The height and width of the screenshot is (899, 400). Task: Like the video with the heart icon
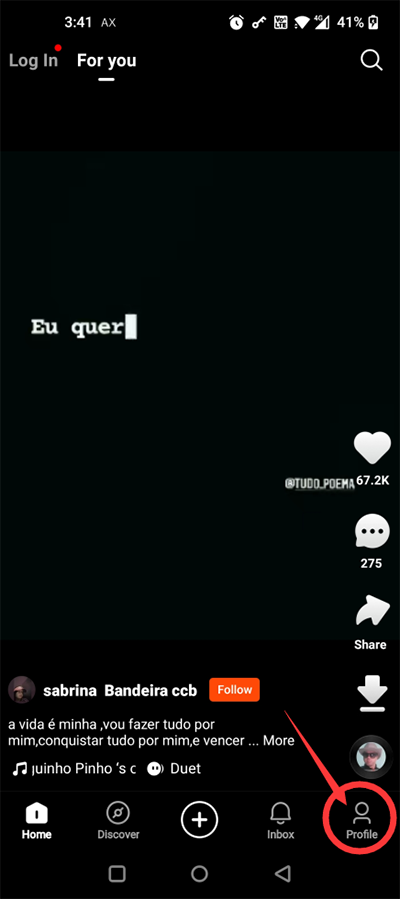(372, 448)
